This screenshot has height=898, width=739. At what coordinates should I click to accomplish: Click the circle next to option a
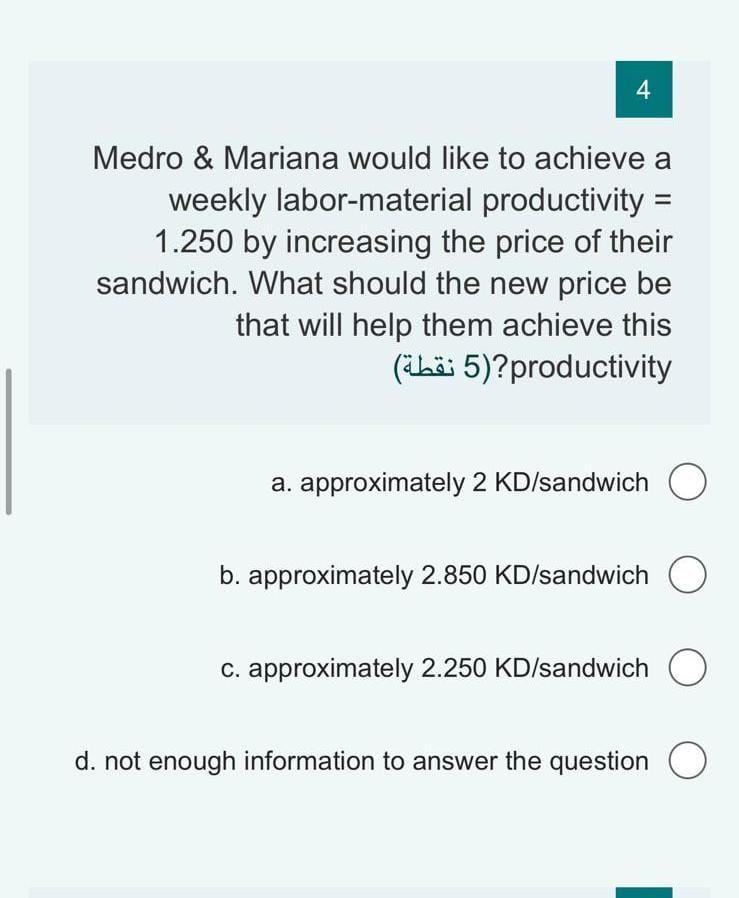pyautogui.click(x=688, y=481)
